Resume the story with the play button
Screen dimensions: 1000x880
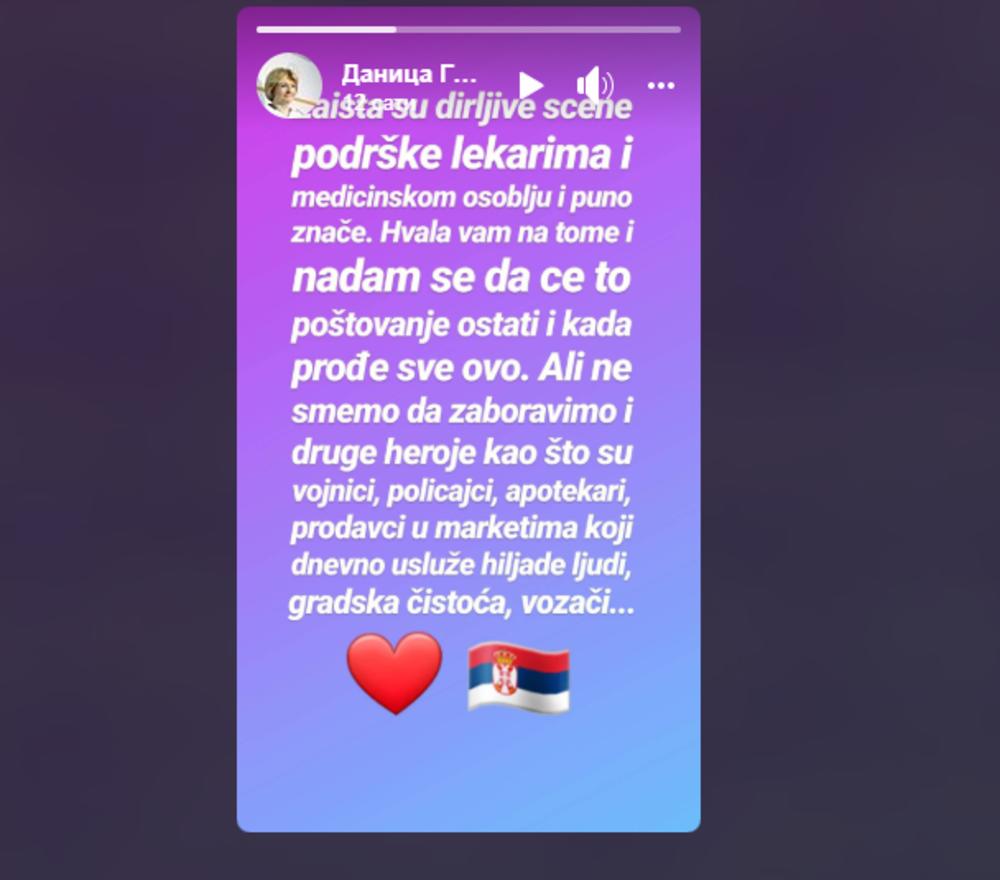click(531, 85)
